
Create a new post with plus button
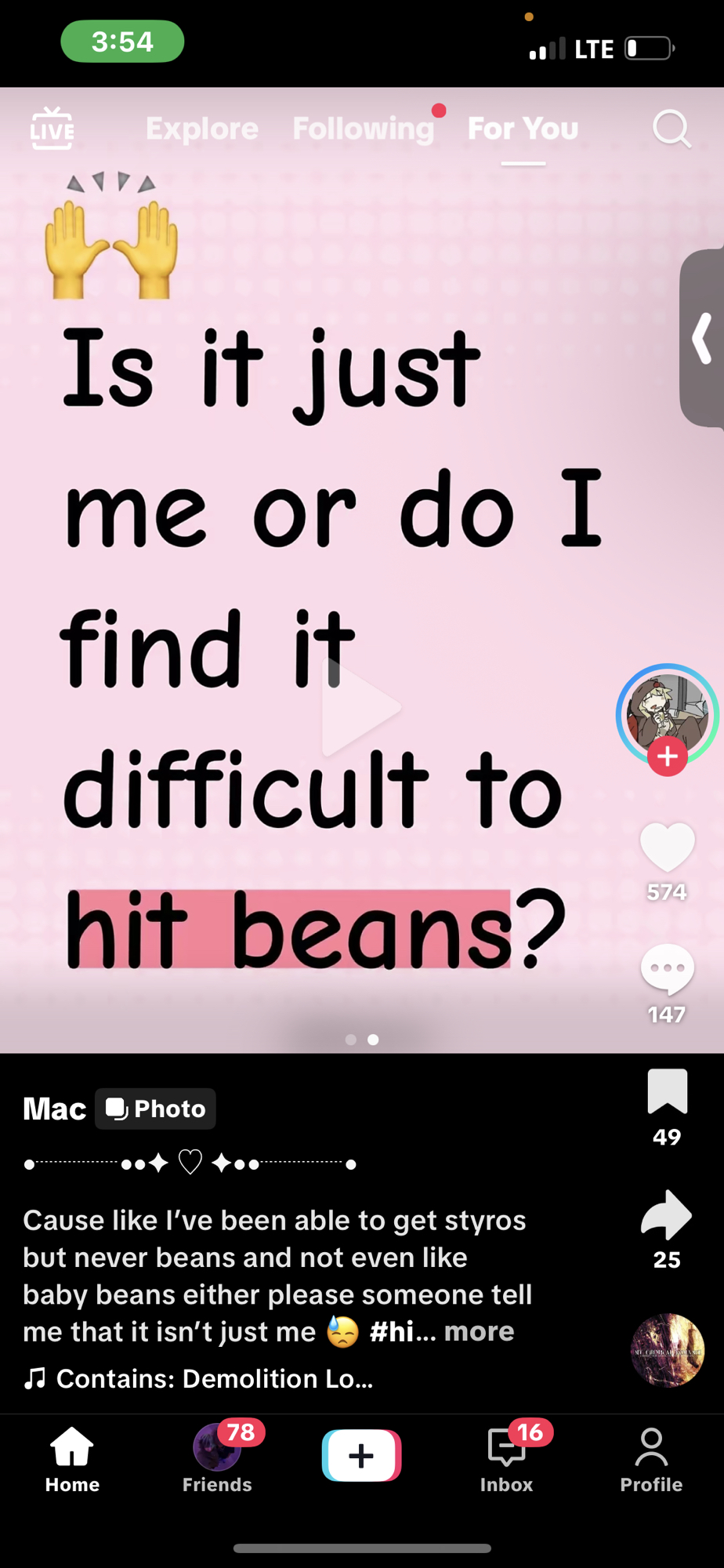point(361,1456)
